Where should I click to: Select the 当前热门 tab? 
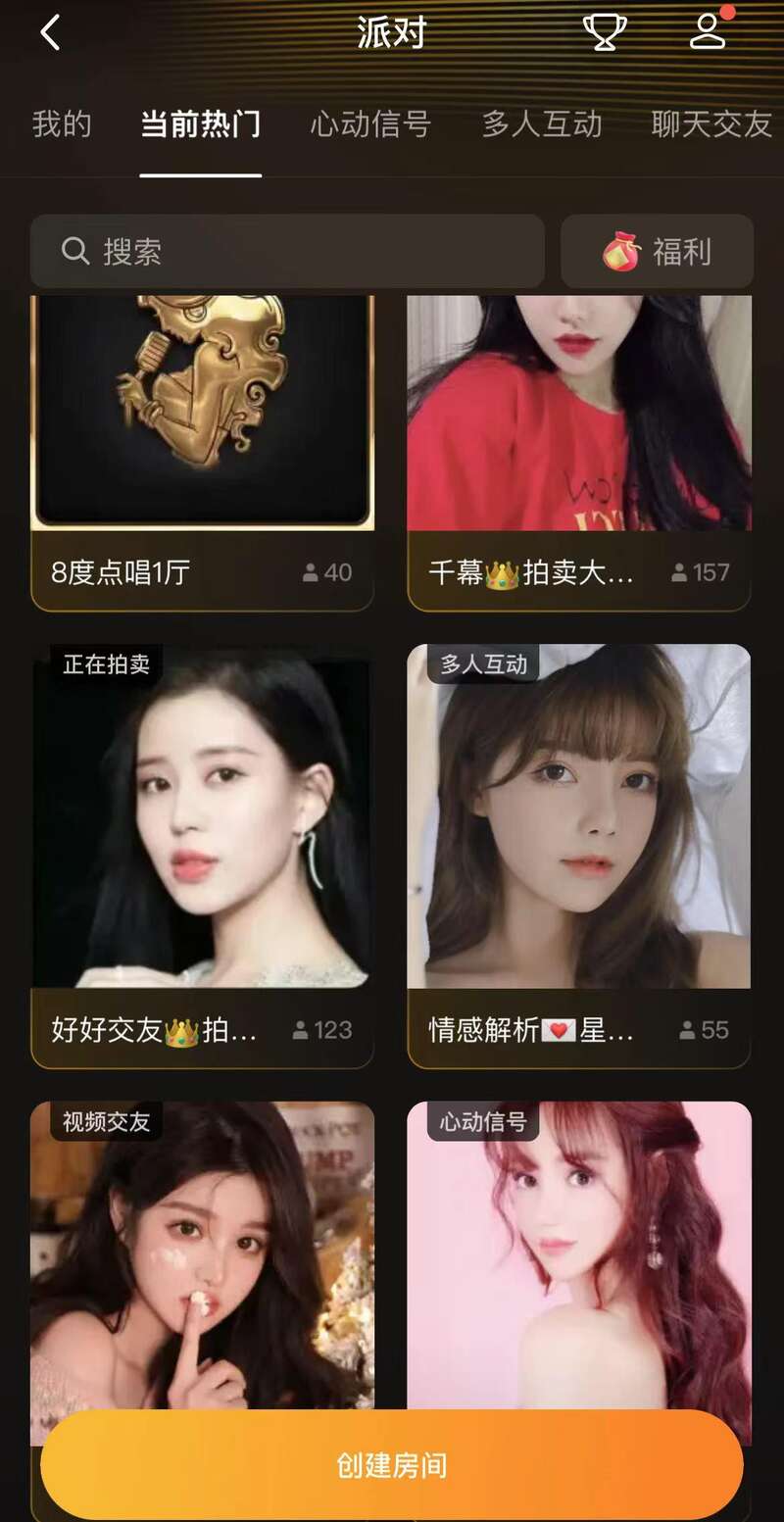(x=200, y=124)
